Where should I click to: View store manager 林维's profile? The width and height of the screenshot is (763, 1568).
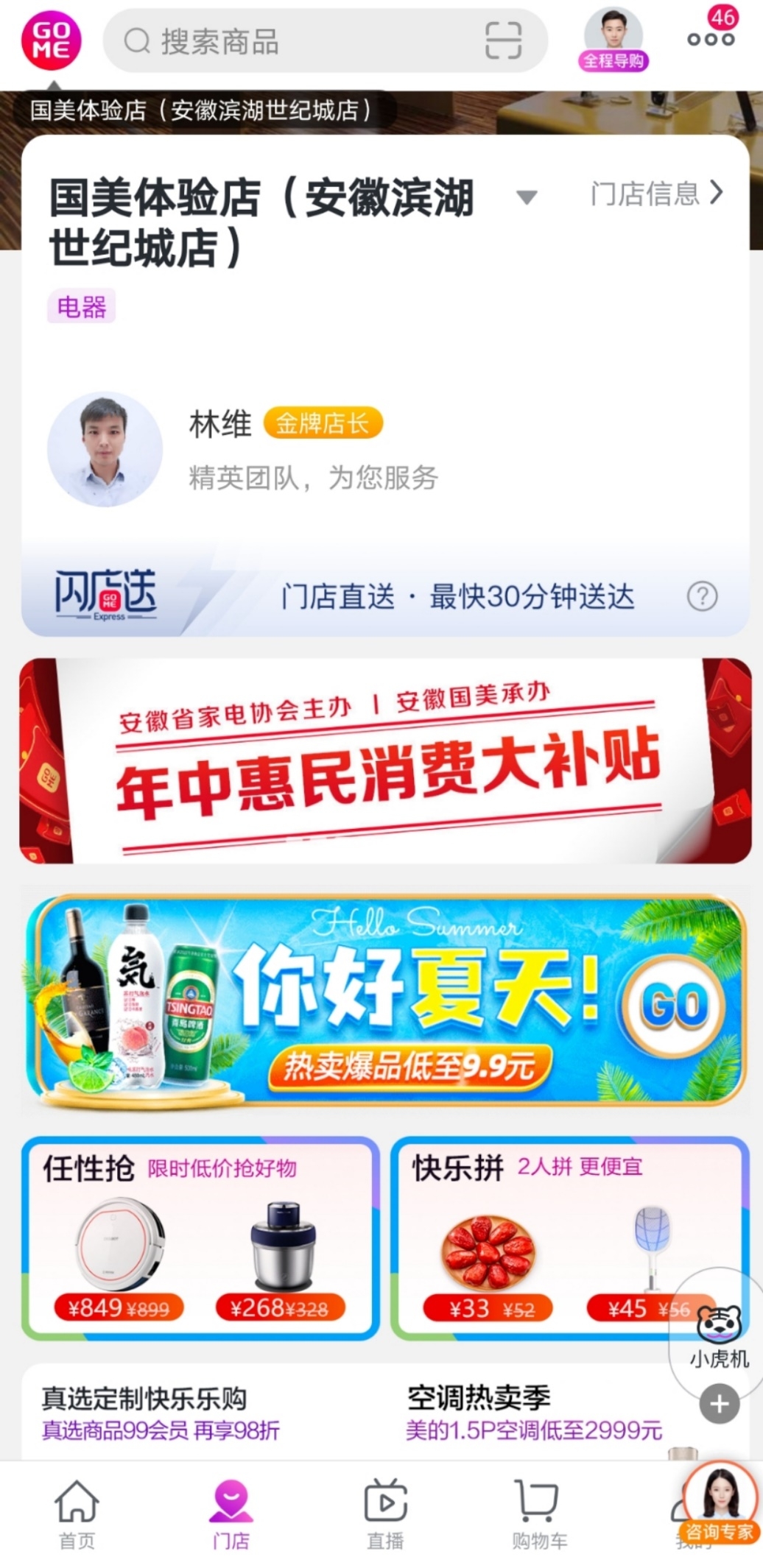pos(105,449)
